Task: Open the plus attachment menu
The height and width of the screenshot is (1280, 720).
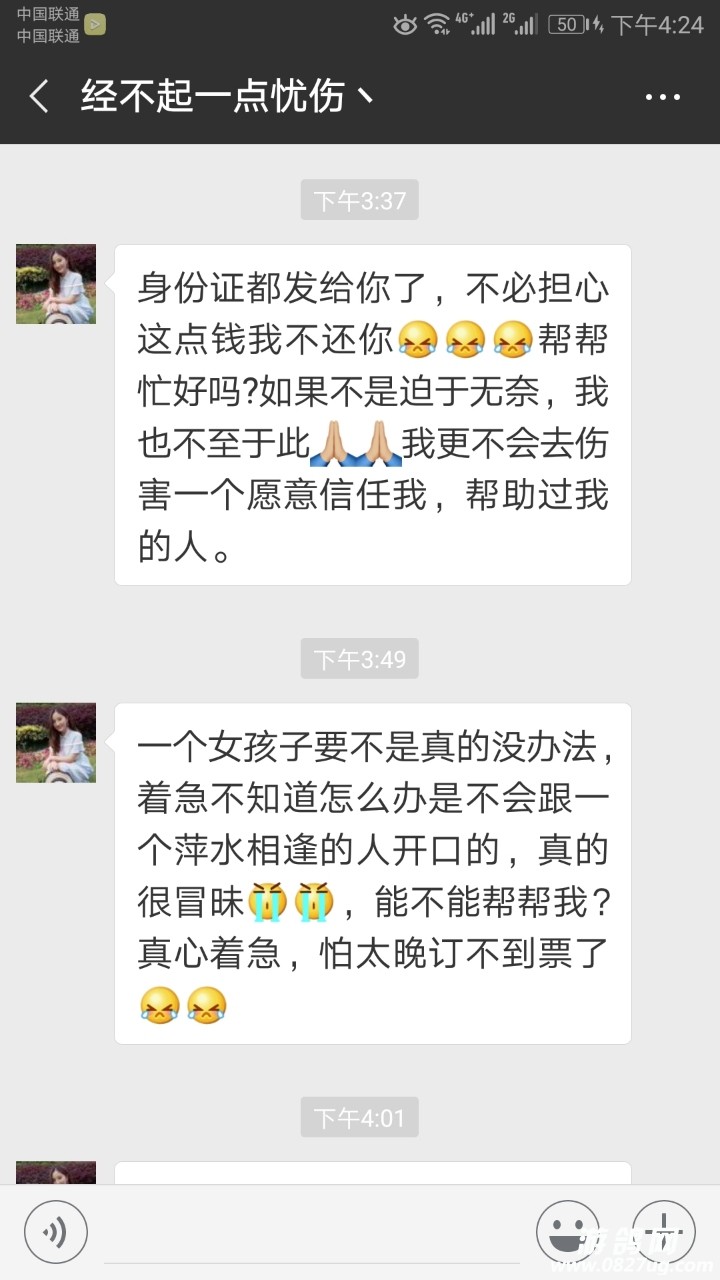Action: 663,1232
